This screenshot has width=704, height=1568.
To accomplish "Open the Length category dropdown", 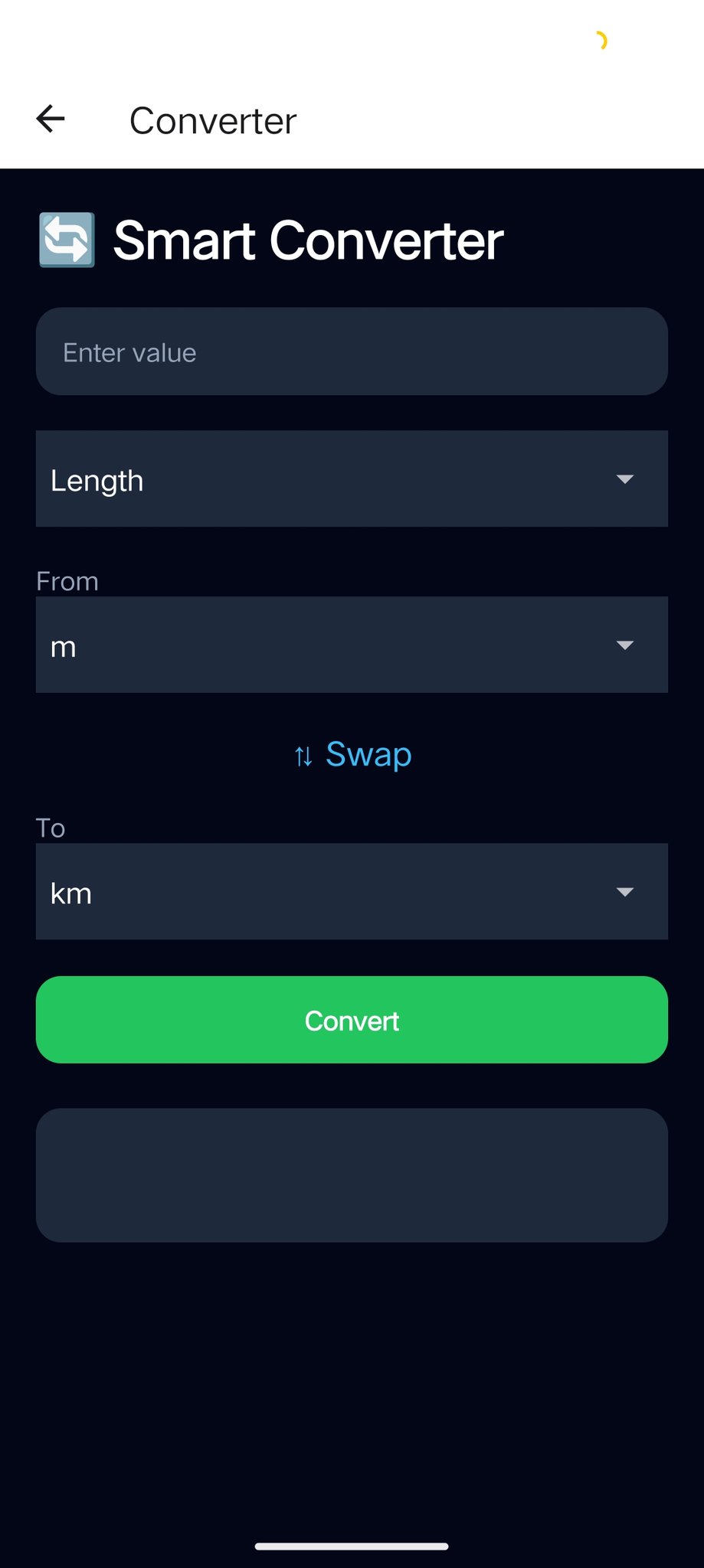I will point(352,479).
